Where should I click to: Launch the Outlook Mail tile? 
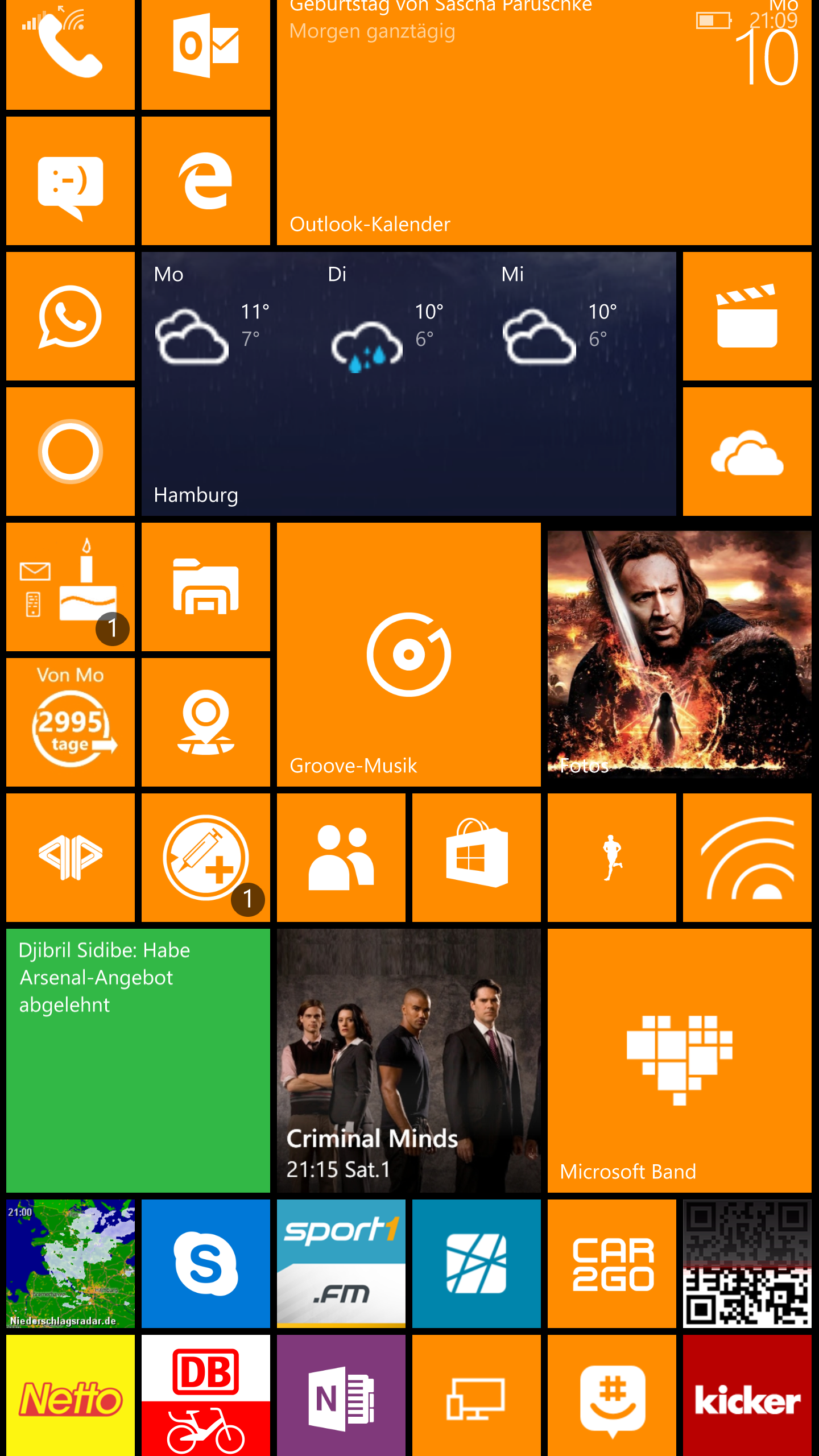(206, 55)
